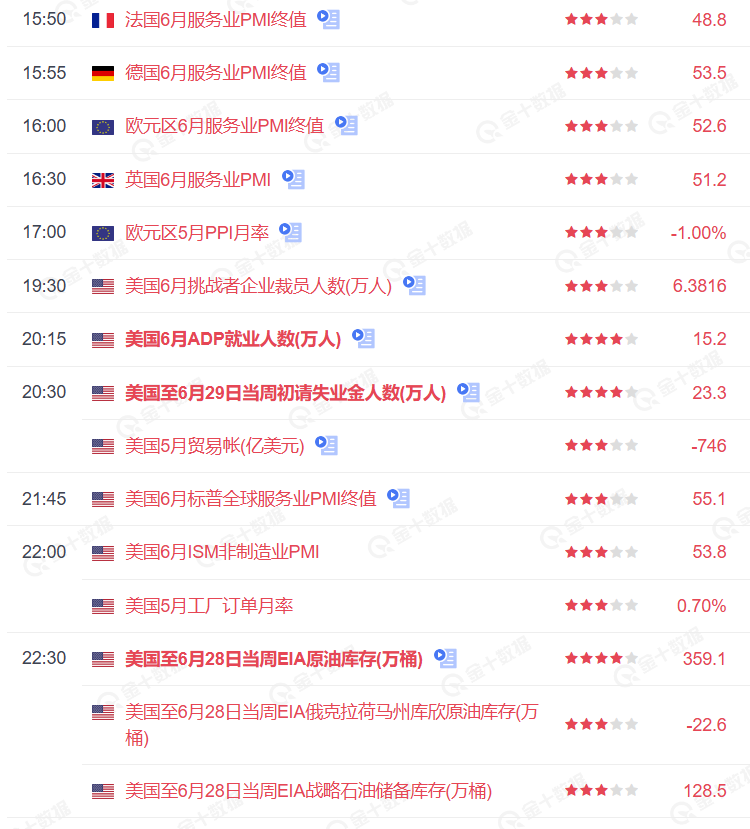View 美国6月ISM非制造业PMI details
750x829 pixels.
[x=222, y=552]
